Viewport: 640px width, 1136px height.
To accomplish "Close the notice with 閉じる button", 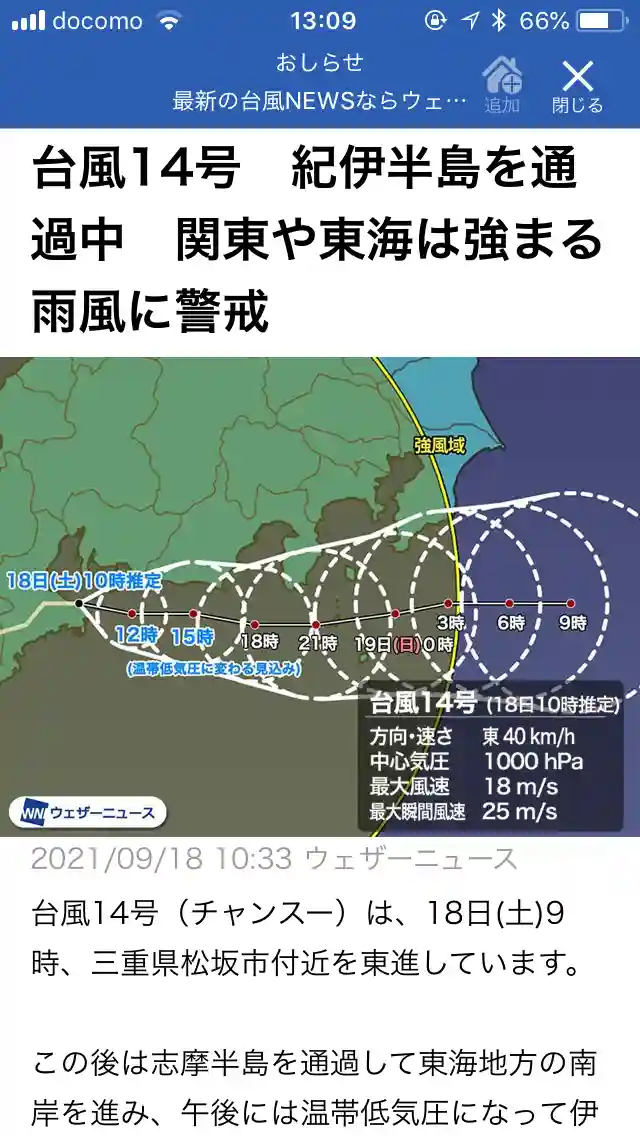I will [577, 85].
